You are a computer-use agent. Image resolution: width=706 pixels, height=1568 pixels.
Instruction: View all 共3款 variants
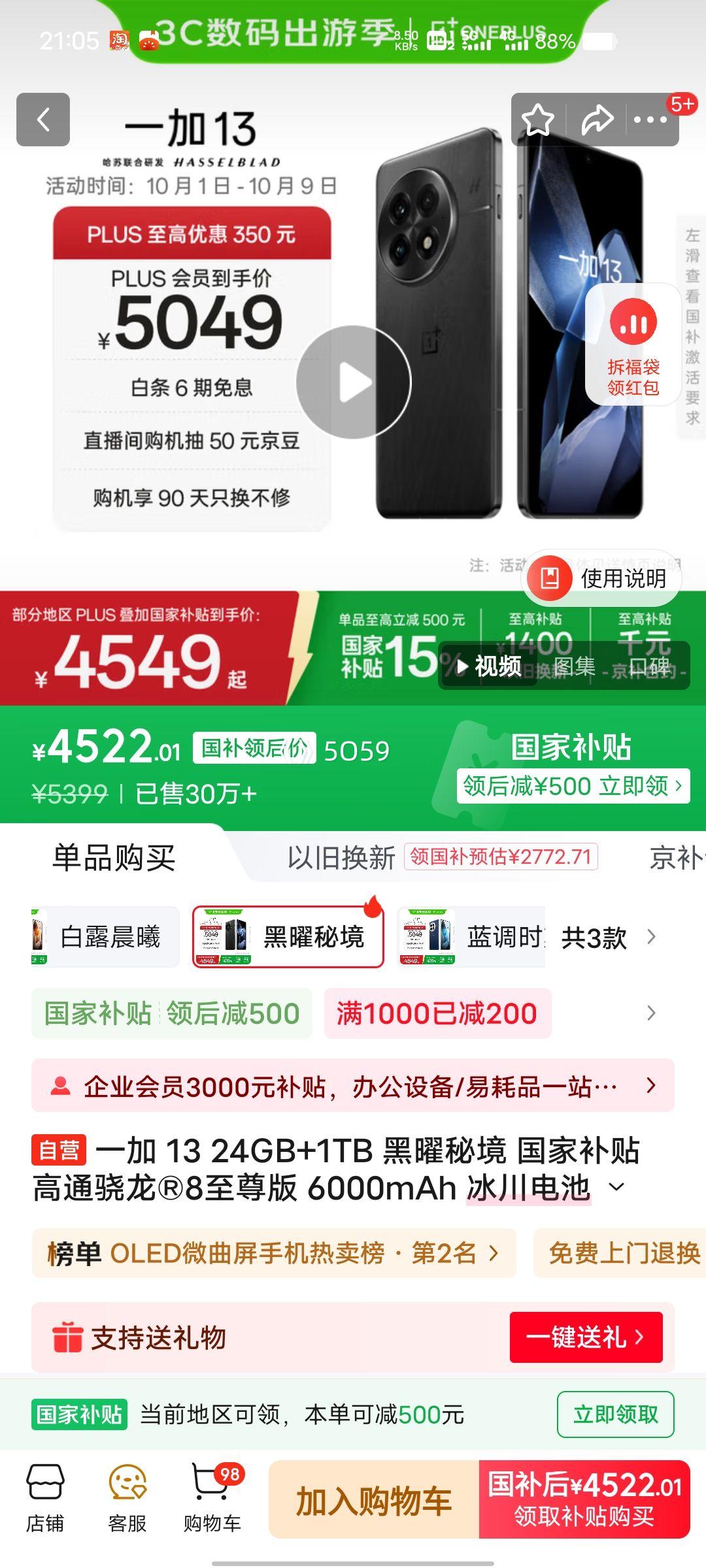608,938
